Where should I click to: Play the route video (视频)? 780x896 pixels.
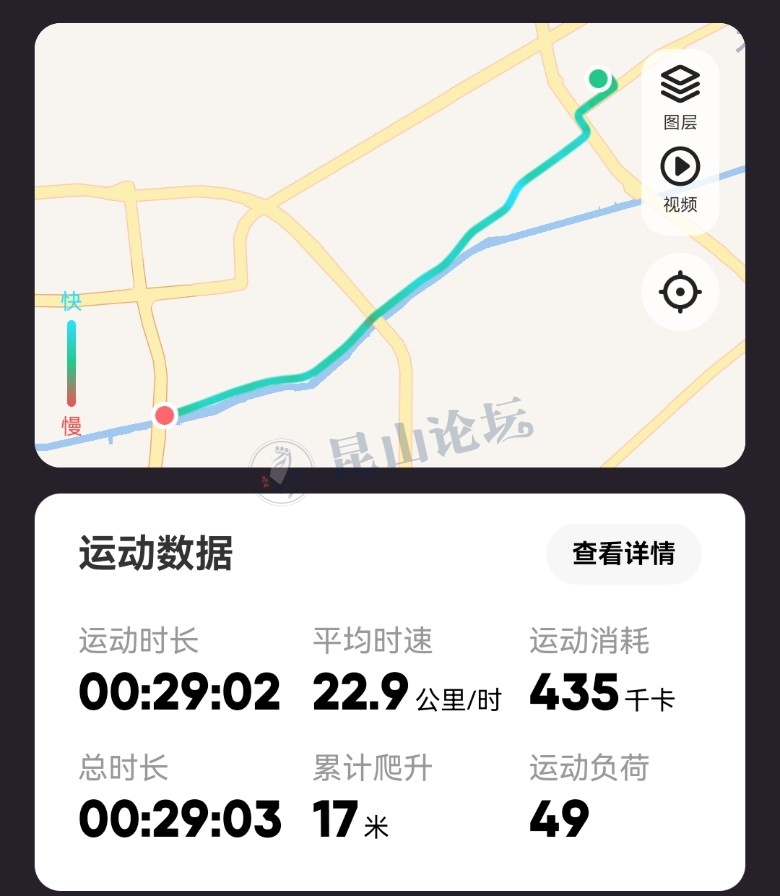tap(680, 178)
